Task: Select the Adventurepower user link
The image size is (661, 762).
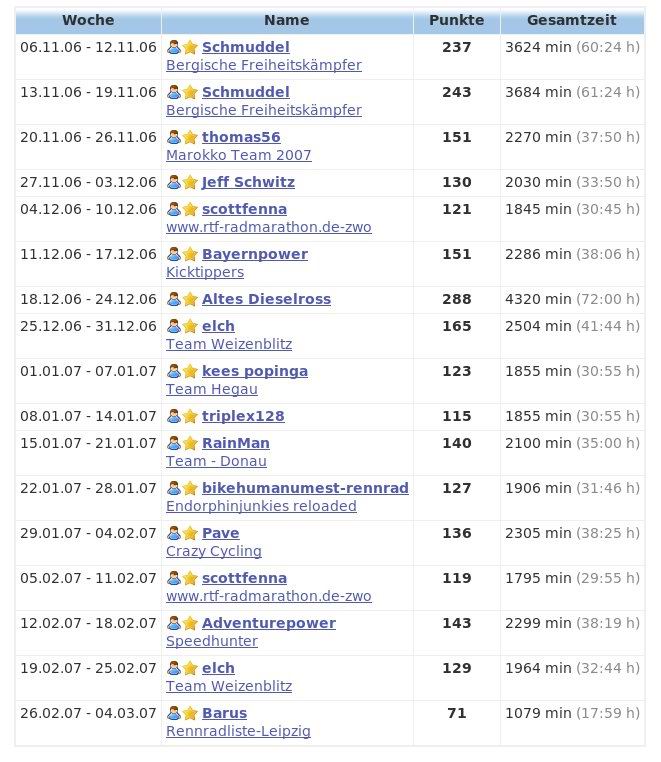Action: (x=268, y=623)
